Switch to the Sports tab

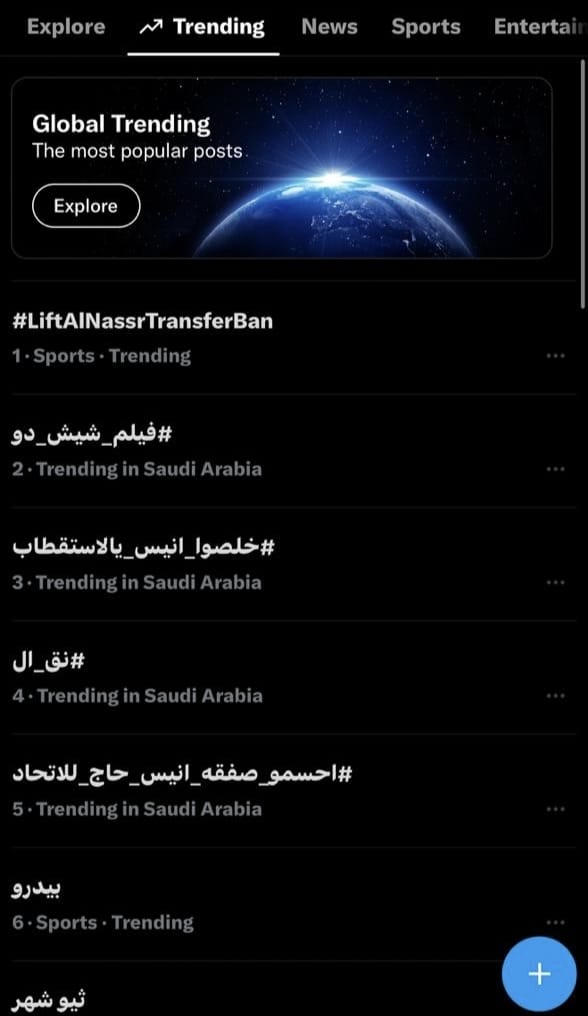pyautogui.click(x=426, y=27)
